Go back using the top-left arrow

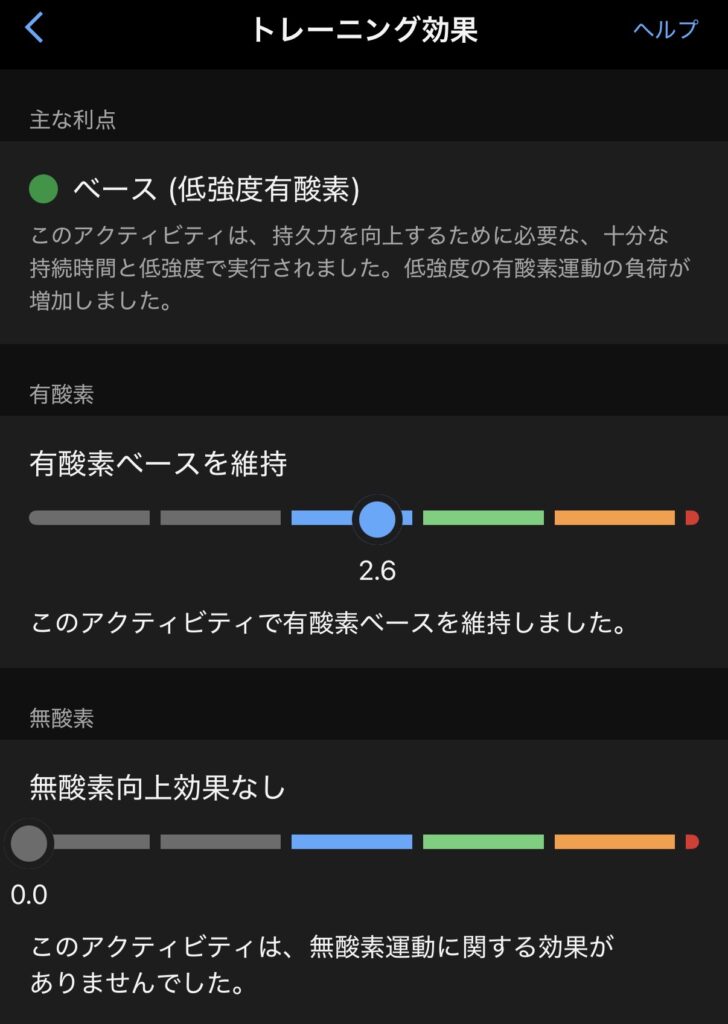(x=34, y=28)
